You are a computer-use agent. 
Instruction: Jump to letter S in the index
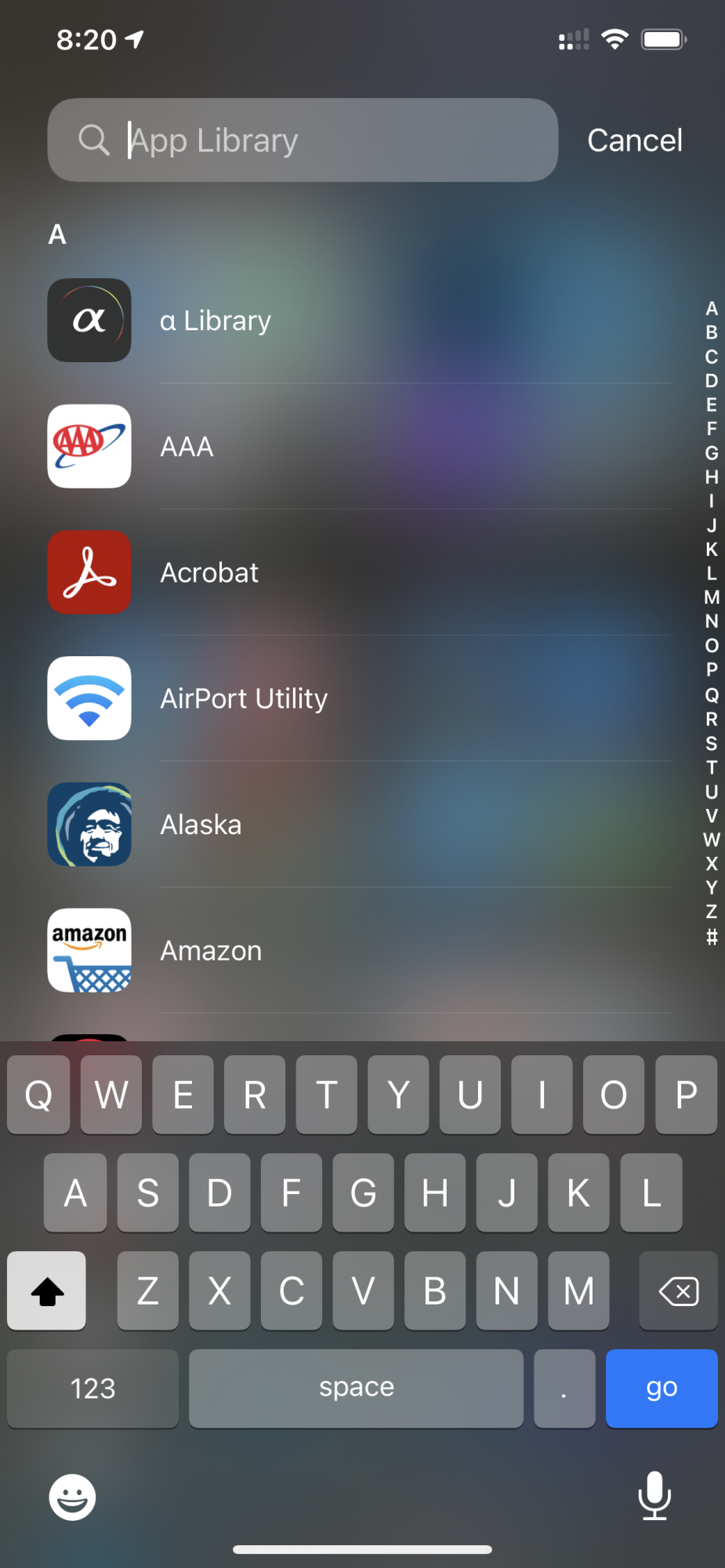[x=711, y=743]
